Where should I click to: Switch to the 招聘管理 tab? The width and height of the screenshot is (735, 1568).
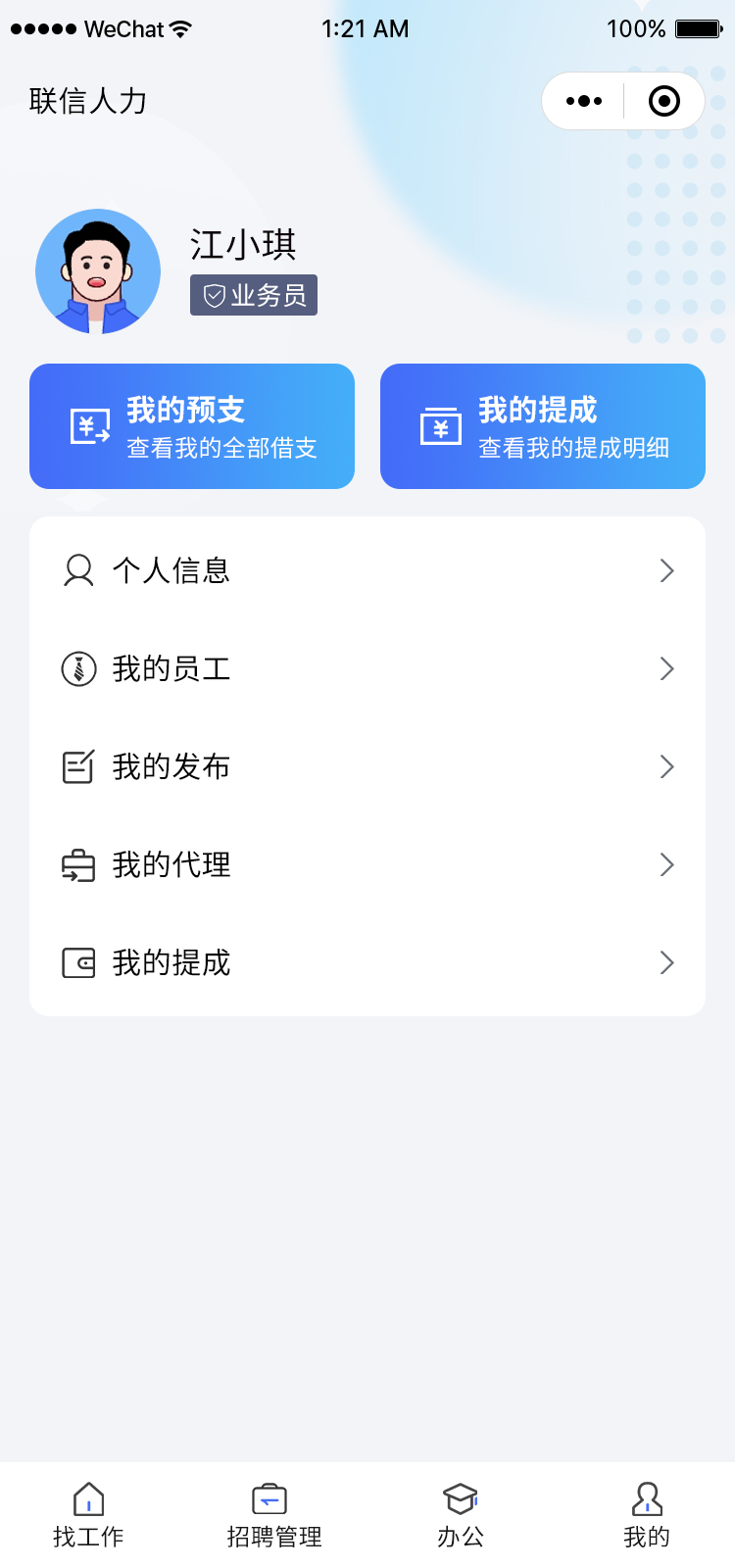pos(274,1515)
